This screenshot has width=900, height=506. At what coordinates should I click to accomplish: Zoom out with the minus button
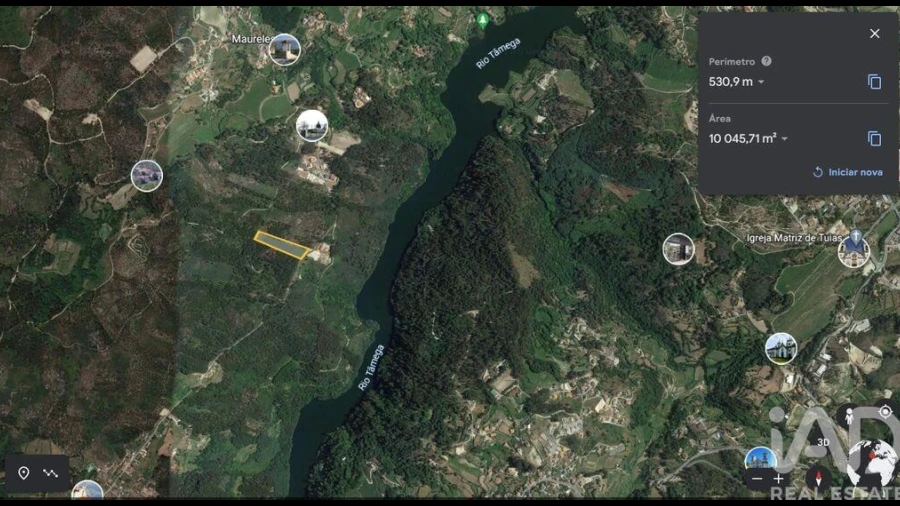point(758,480)
